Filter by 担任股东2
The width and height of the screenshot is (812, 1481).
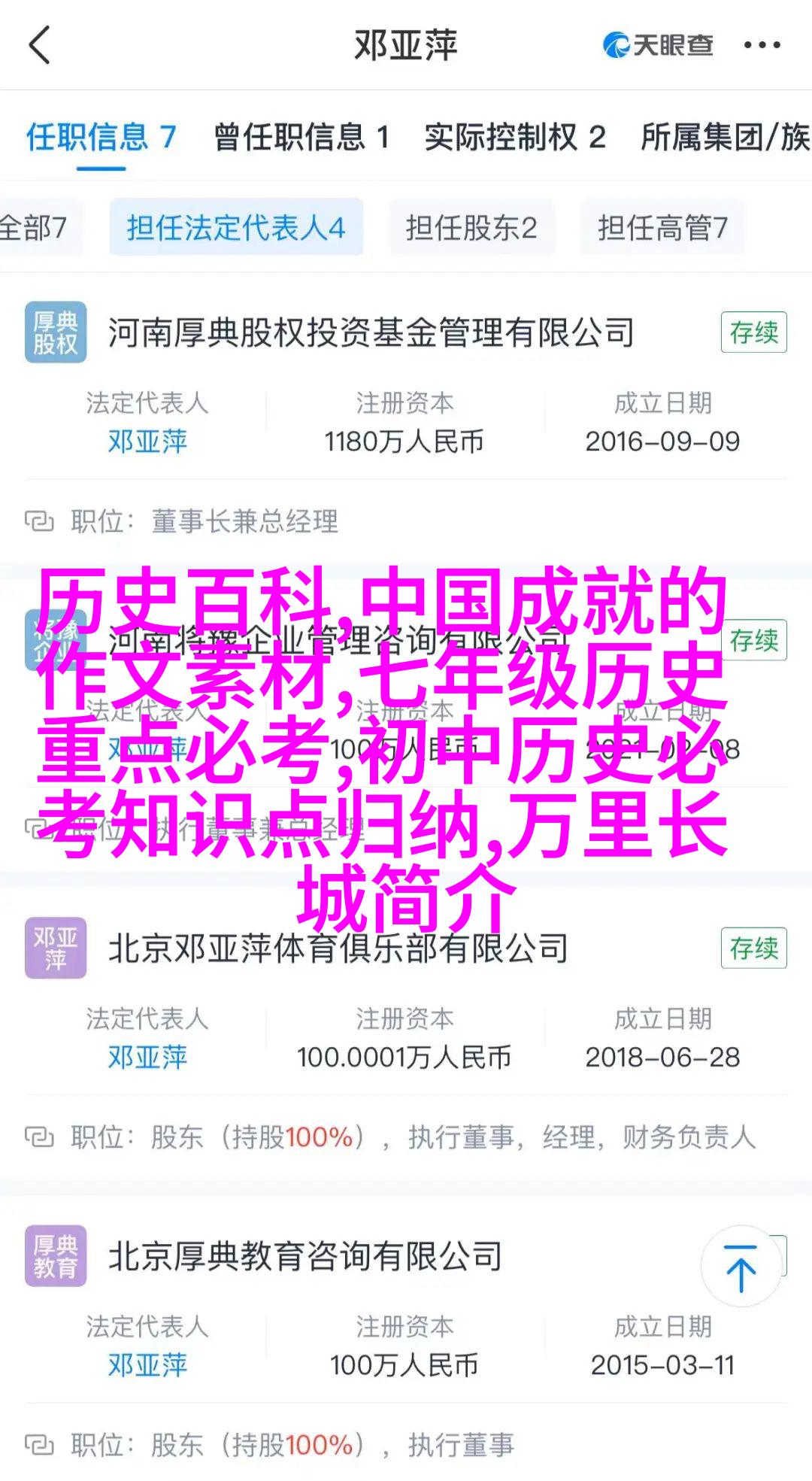(x=471, y=227)
